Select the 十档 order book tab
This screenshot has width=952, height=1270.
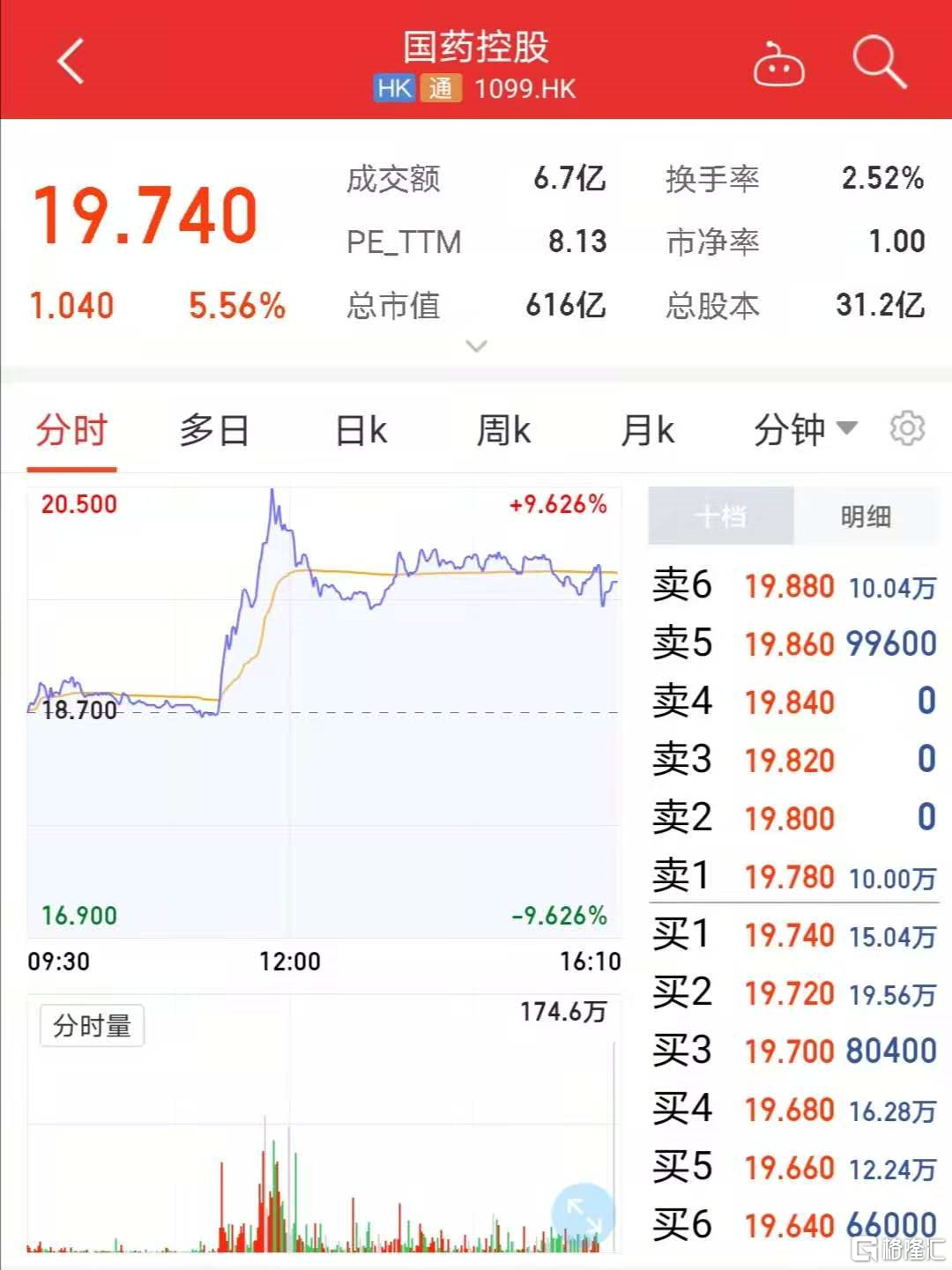point(721,516)
